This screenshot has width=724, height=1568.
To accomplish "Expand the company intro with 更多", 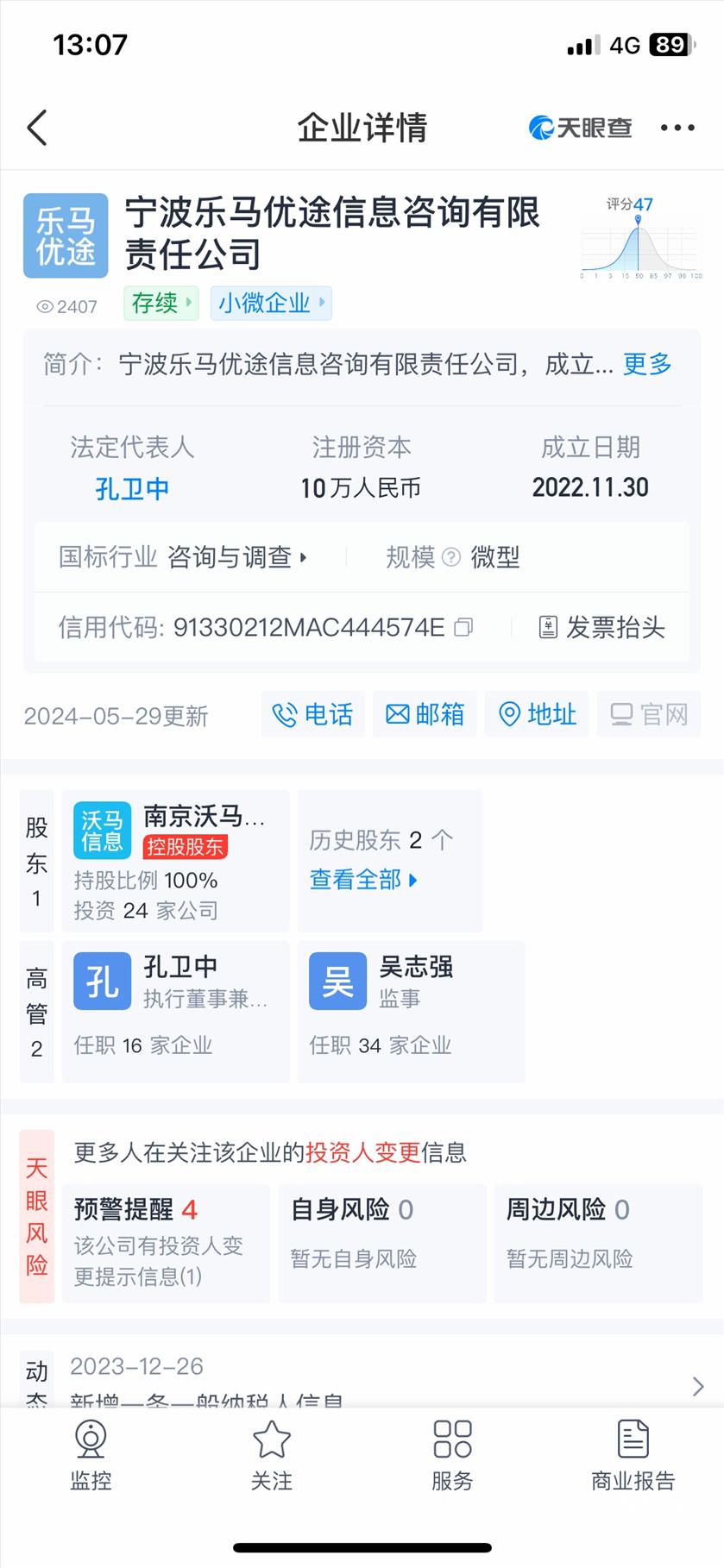I will 647,364.
